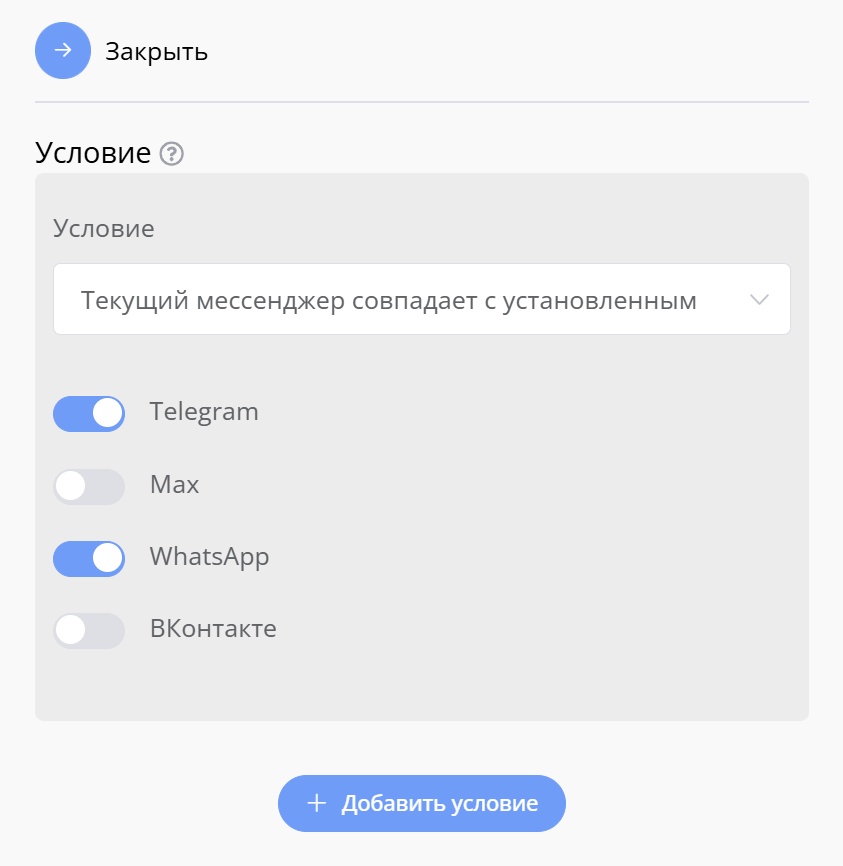Tap the Добавить условие button
Screen dimensions: 843x866
[421, 803]
